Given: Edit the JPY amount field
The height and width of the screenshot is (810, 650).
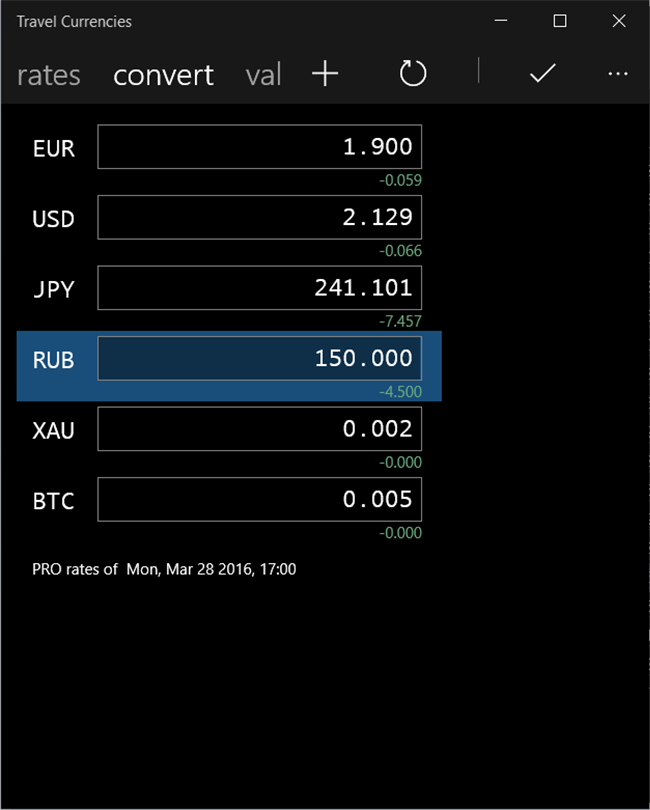Looking at the screenshot, I should coord(260,288).
